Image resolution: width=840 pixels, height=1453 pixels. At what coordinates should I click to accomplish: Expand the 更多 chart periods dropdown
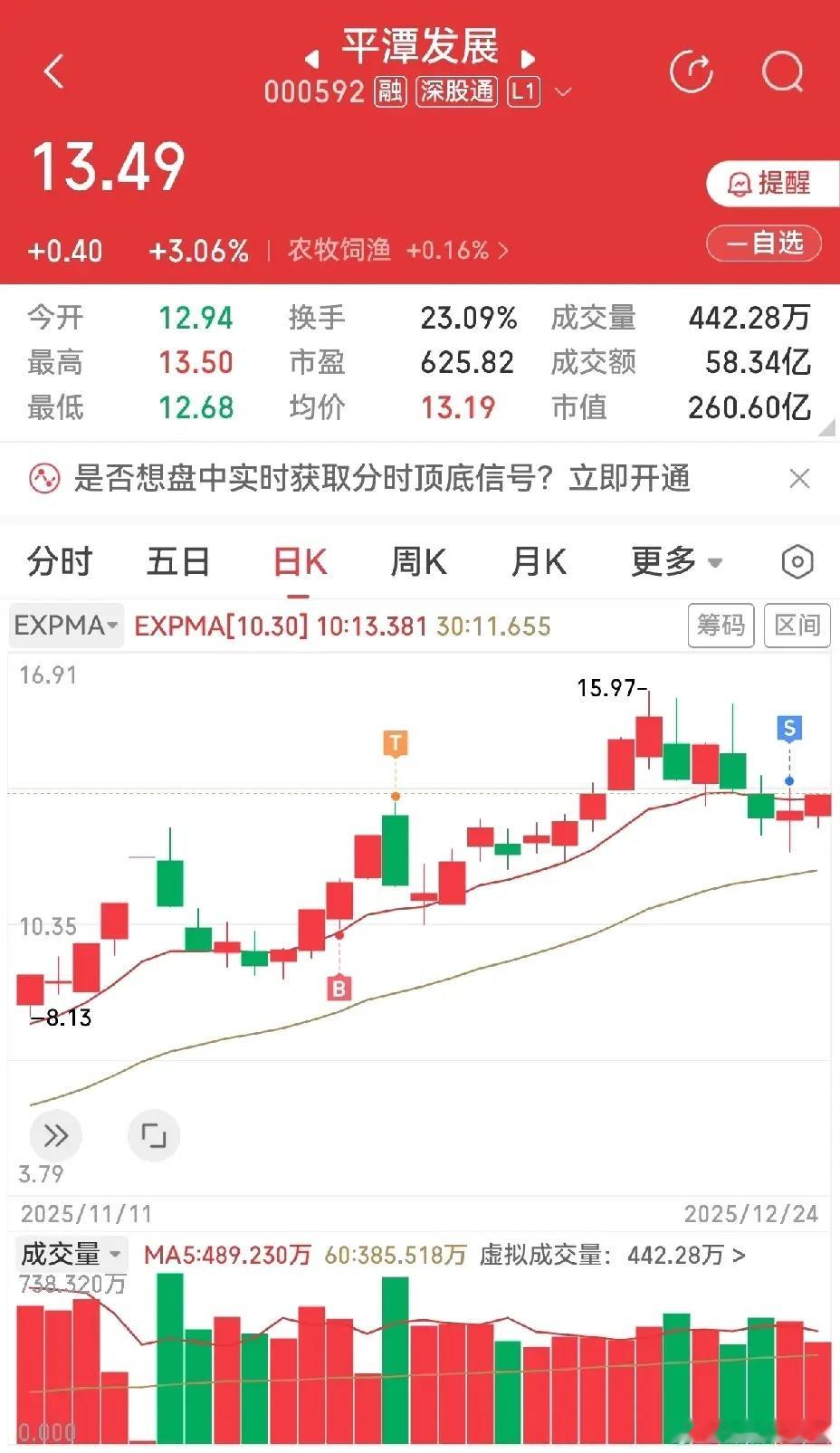tap(676, 562)
